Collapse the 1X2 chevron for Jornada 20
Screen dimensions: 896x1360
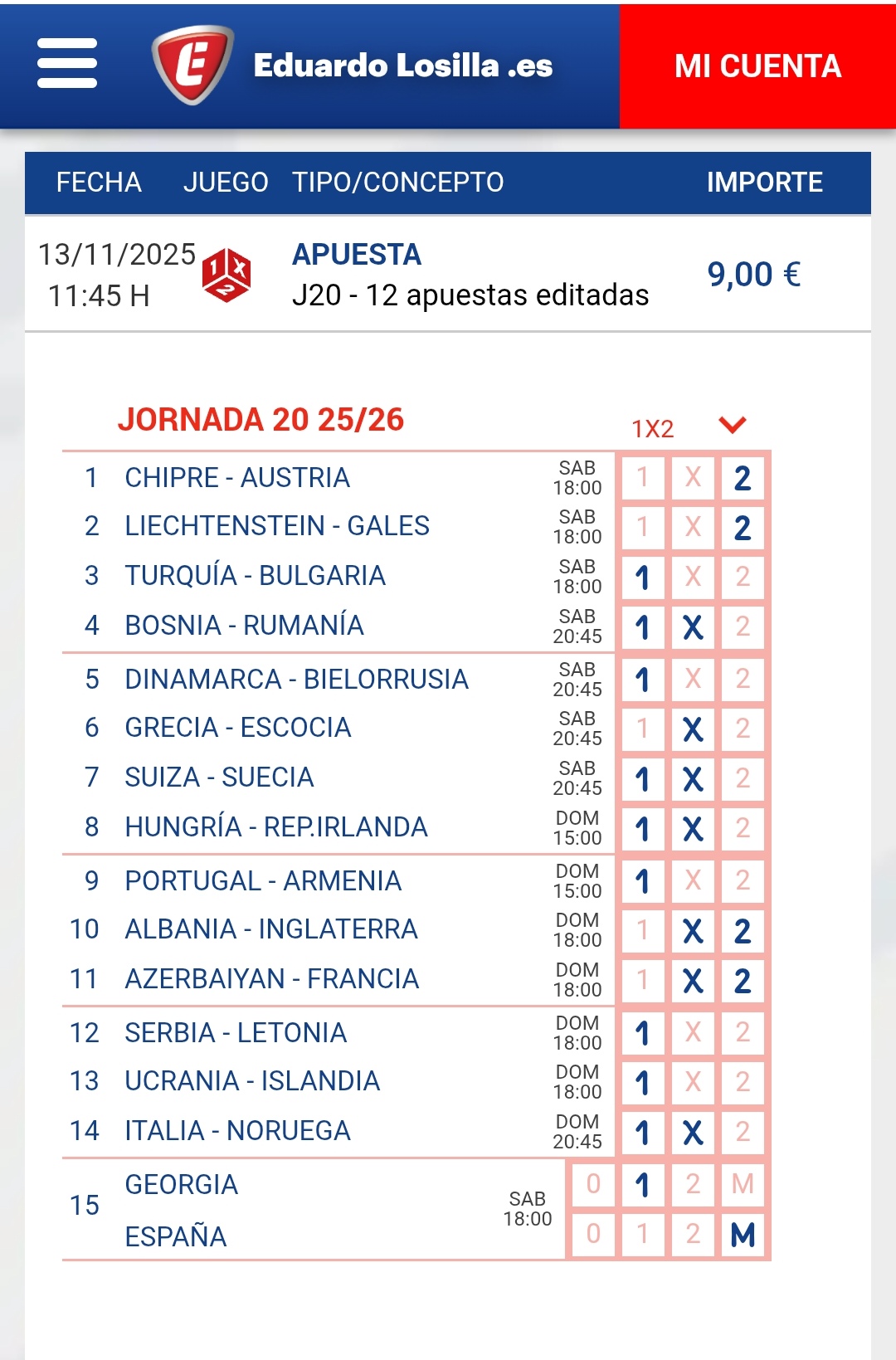point(732,425)
